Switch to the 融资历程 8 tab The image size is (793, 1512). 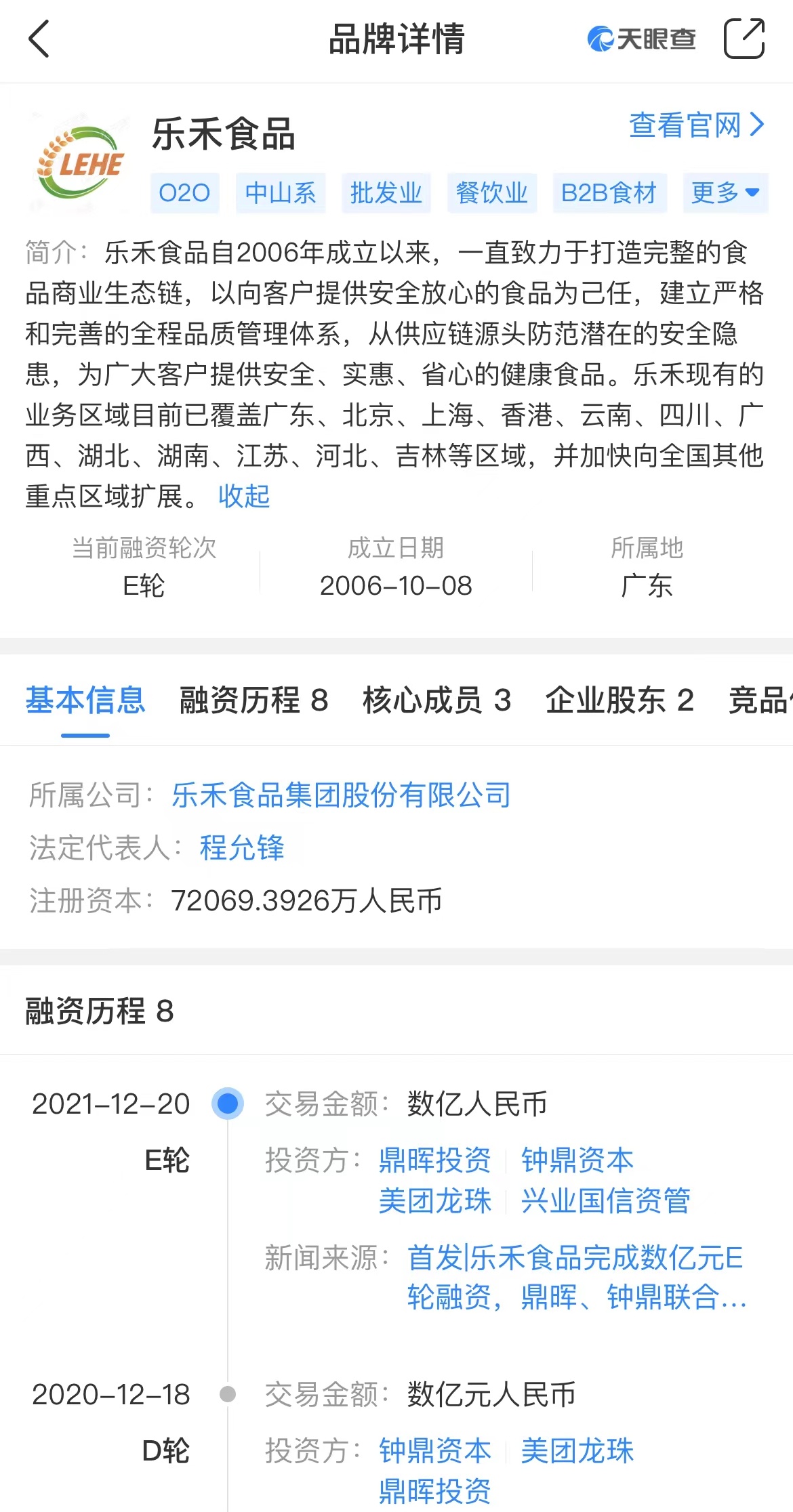[x=253, y=700]
